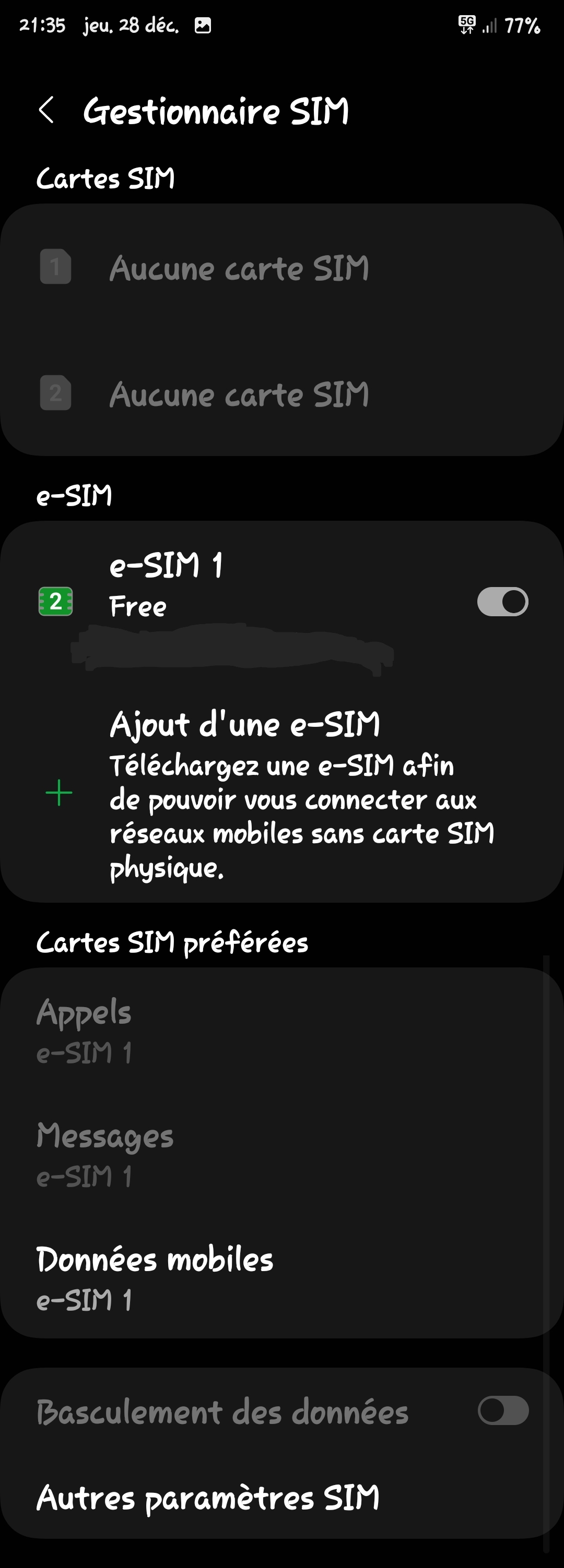
Task: Select the e-SIM 1 Free entry
Action: tap(244, 584)
